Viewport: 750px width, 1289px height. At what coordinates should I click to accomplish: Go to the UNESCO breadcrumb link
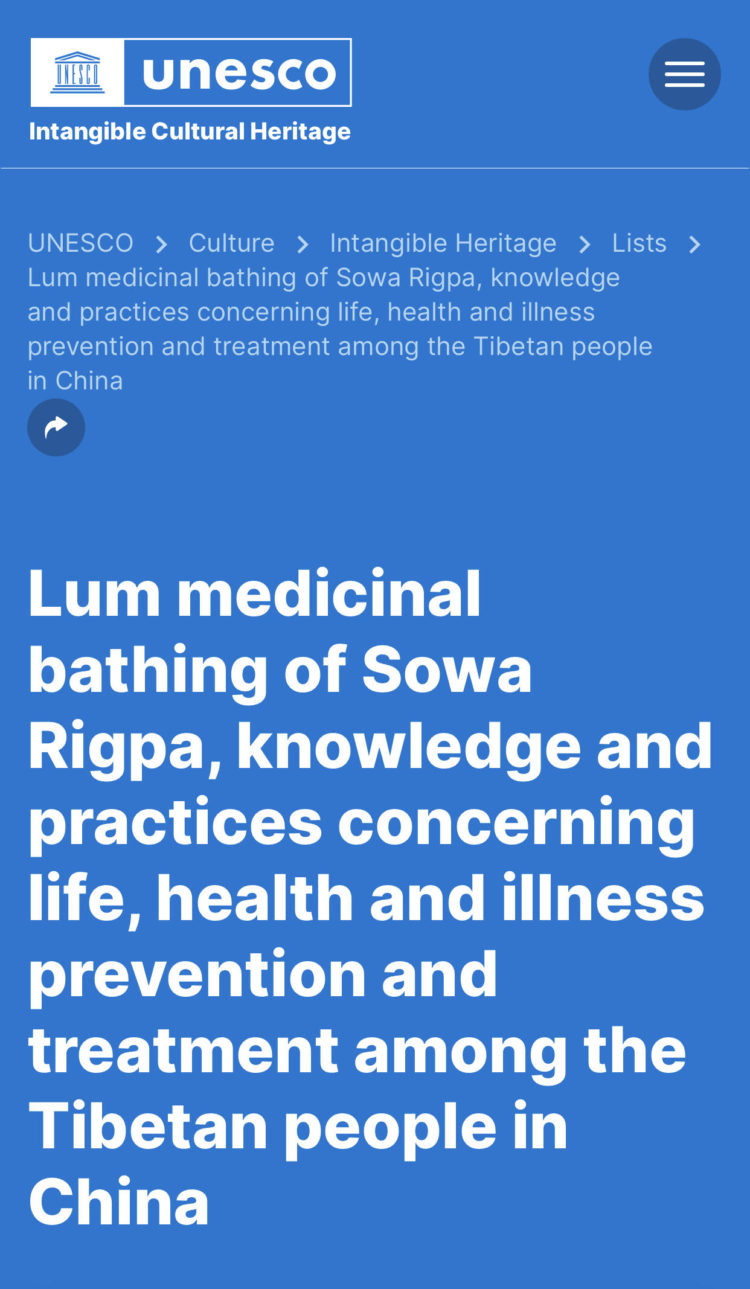pos(80,243)
